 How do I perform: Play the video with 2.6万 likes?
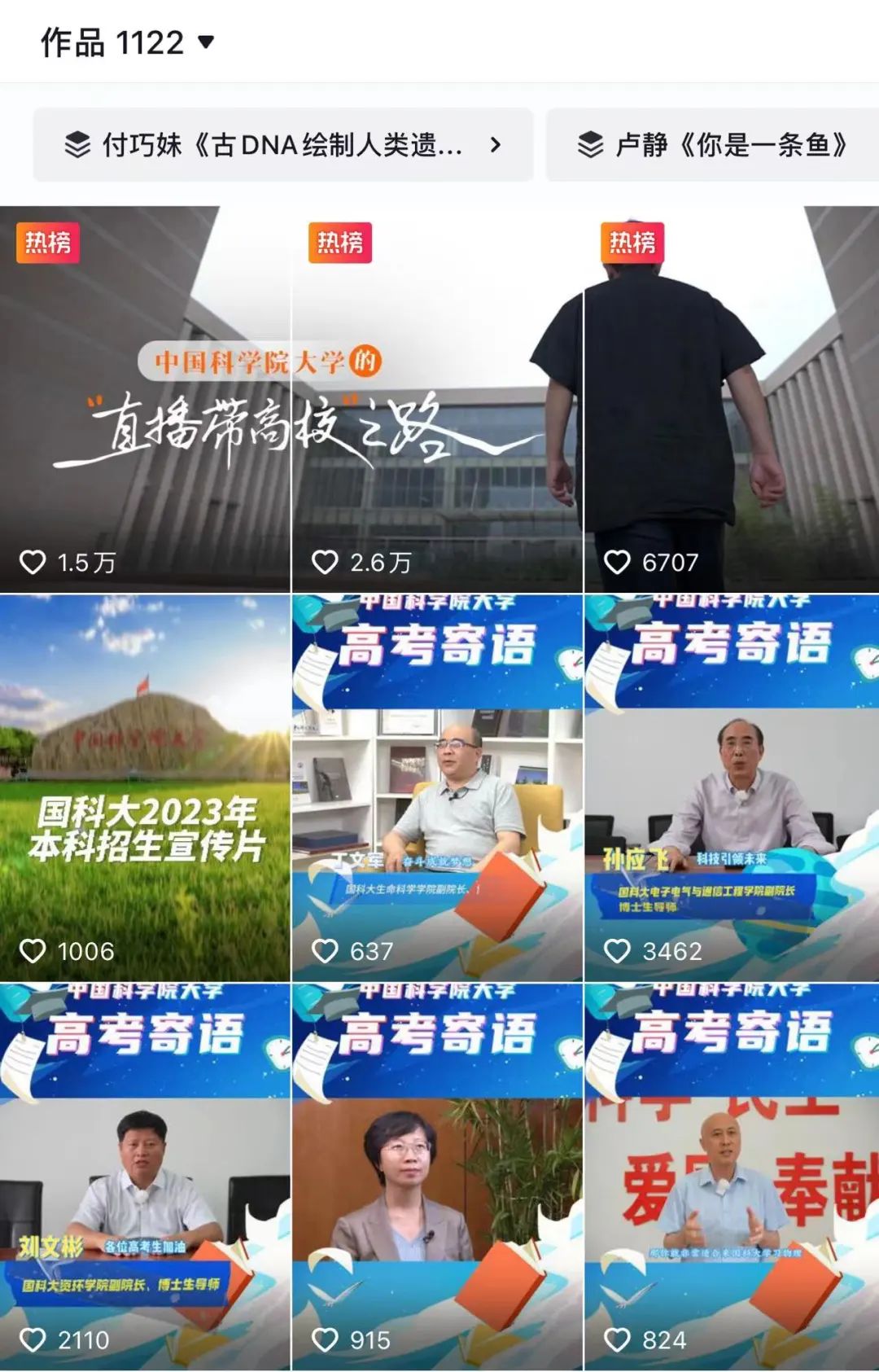coord(437,399)
